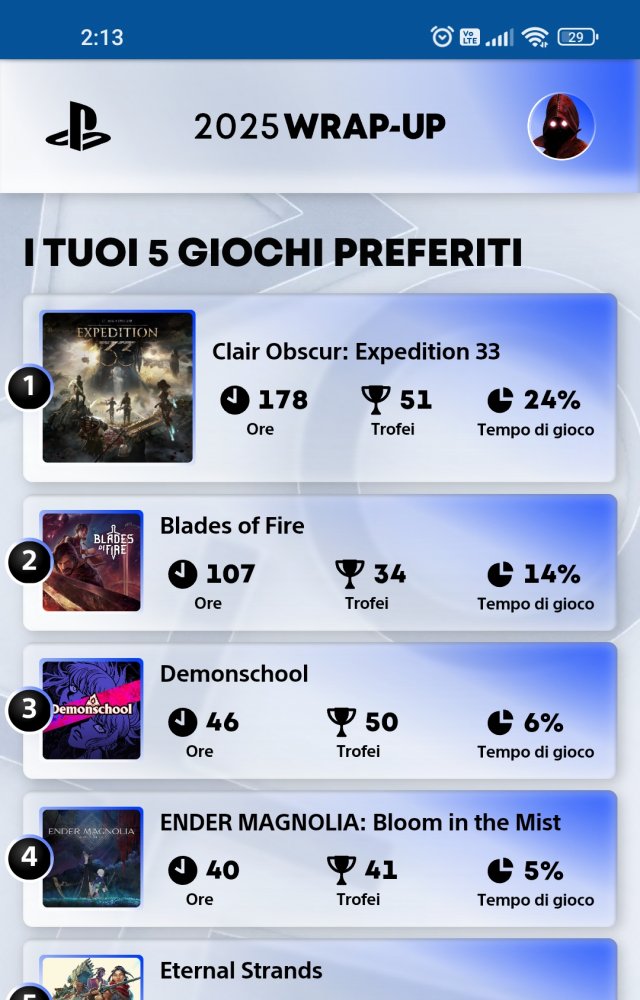640x1000 pixels.
Task: Open ENDER MAGNOLIA: Bloom in the Mist card
Action: (320, 858)
